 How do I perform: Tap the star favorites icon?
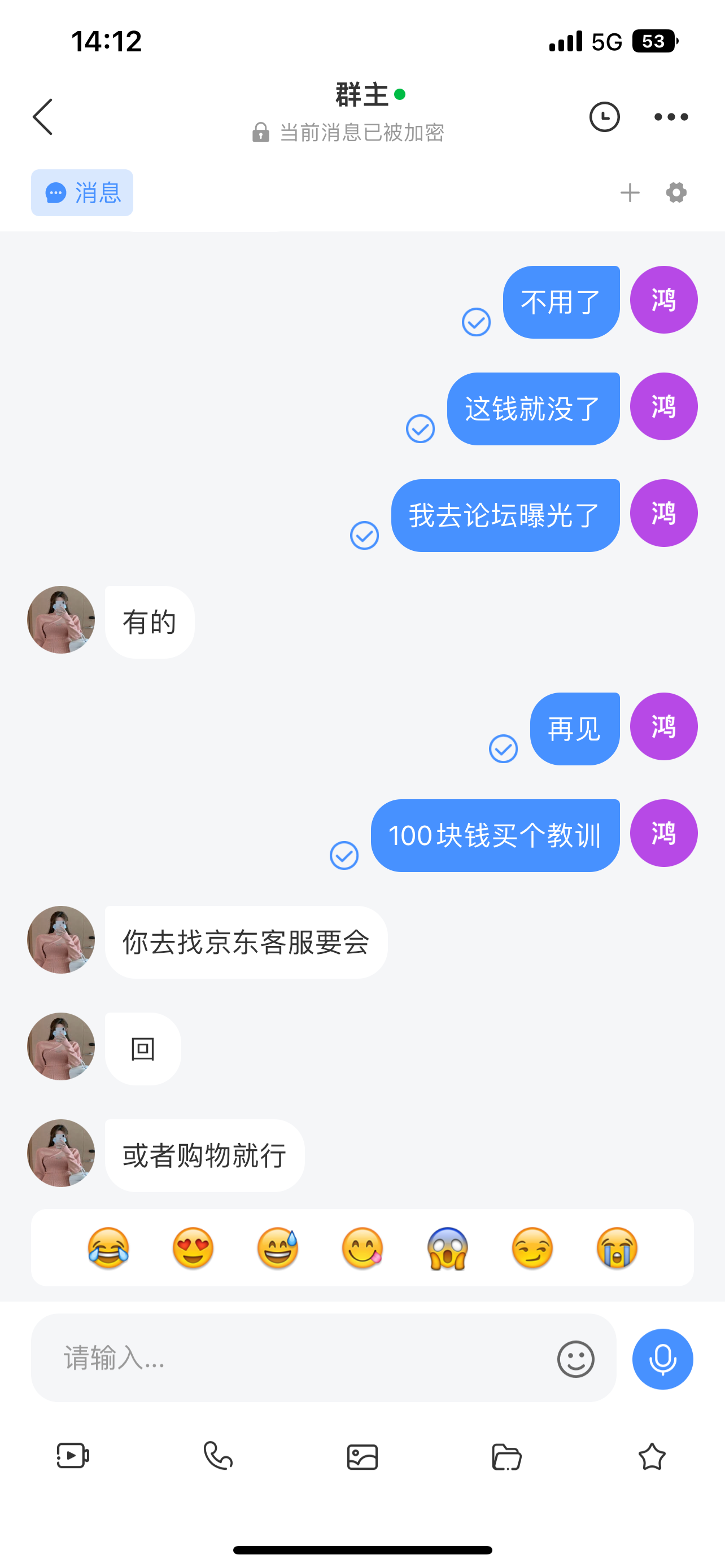click(653, 1457)
